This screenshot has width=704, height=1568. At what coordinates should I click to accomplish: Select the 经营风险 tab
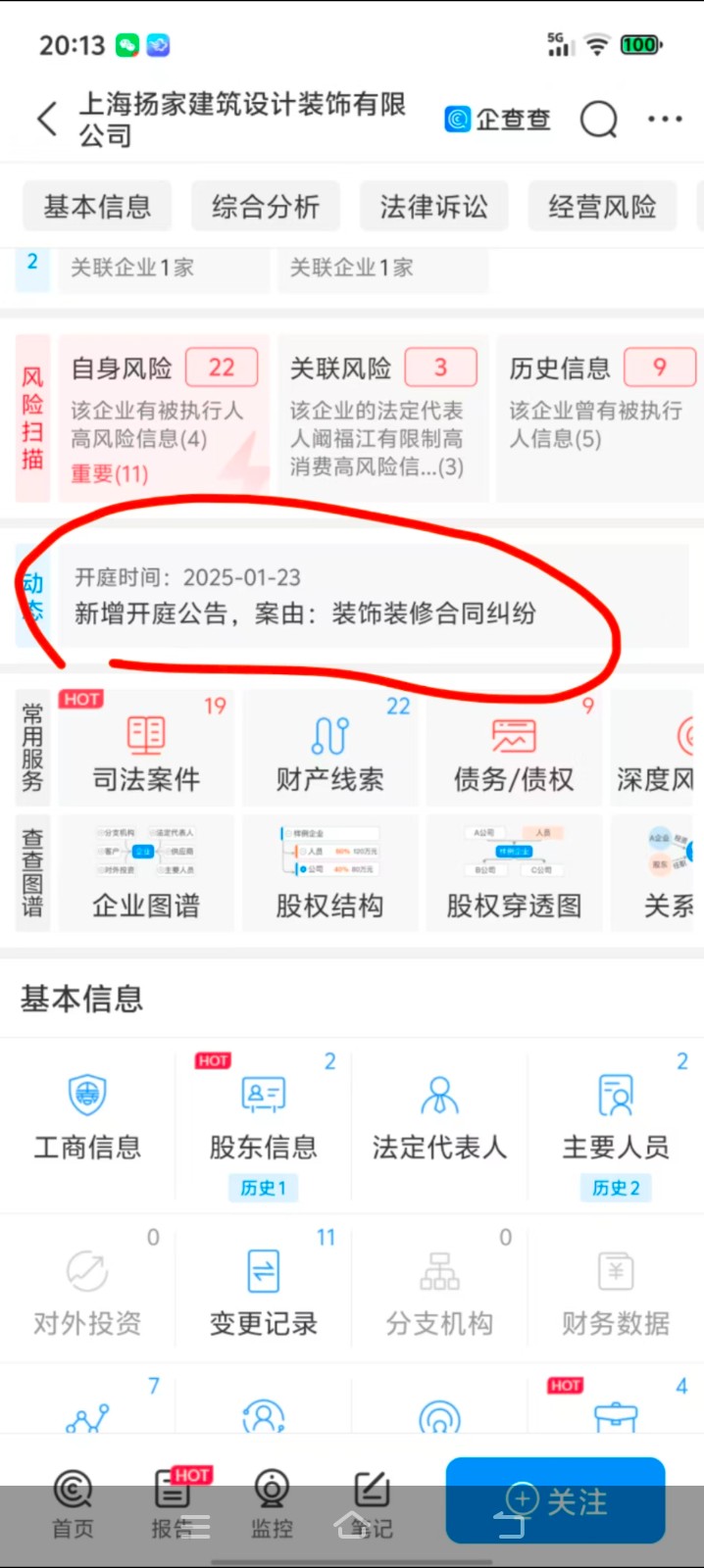tap(602, 207)
